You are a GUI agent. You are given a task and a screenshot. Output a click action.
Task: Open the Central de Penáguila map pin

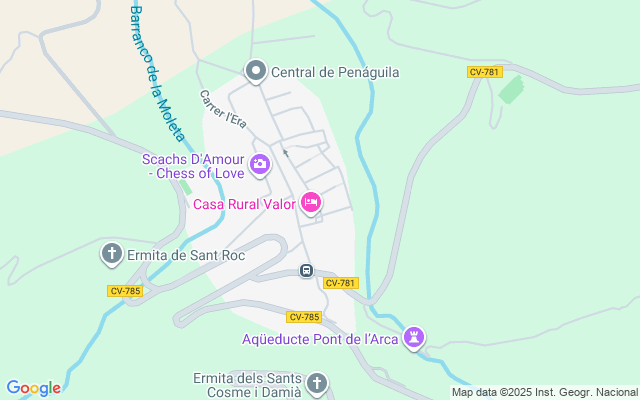pyautogui.click(x=256, y=71)
